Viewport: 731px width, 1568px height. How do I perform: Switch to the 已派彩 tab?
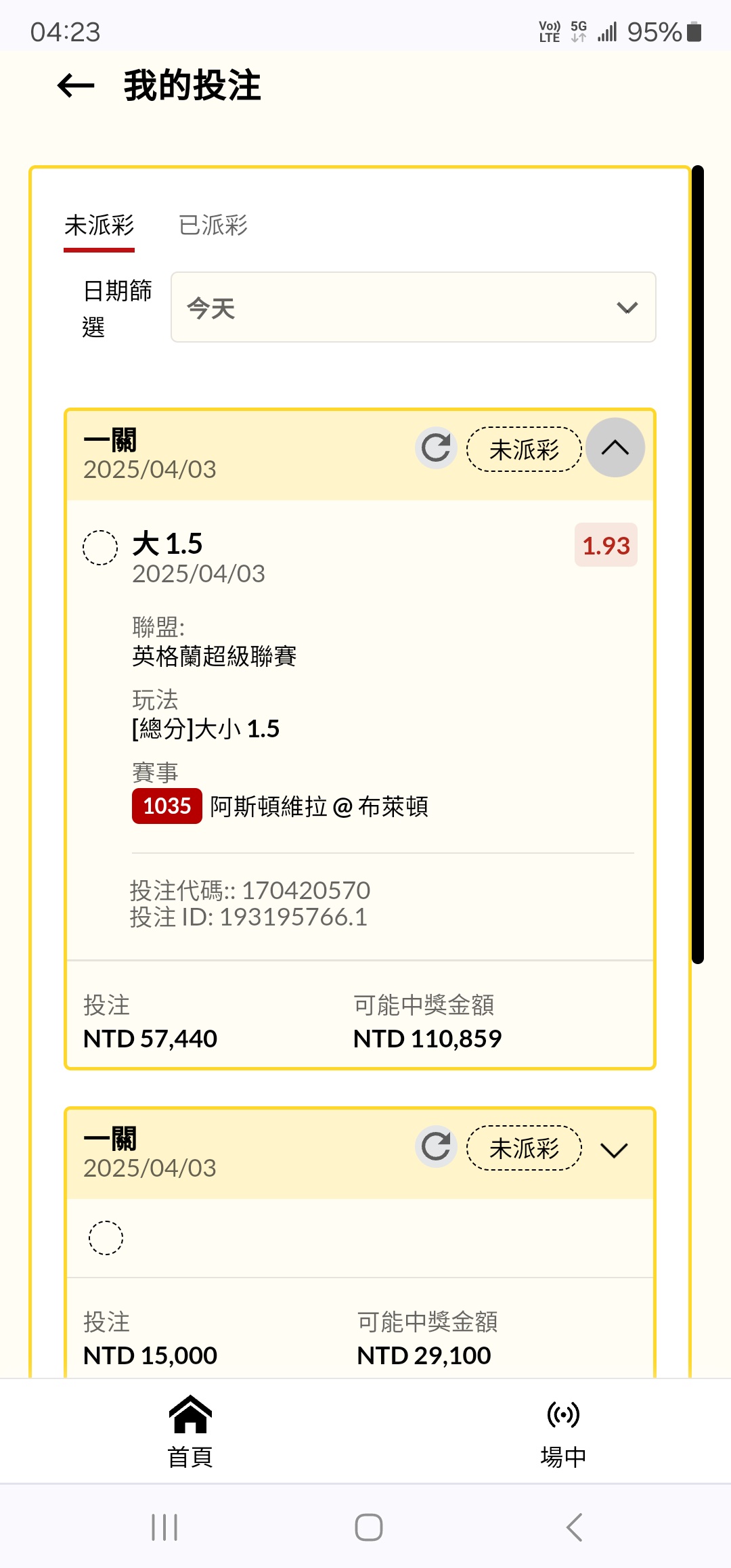(213, 225)
